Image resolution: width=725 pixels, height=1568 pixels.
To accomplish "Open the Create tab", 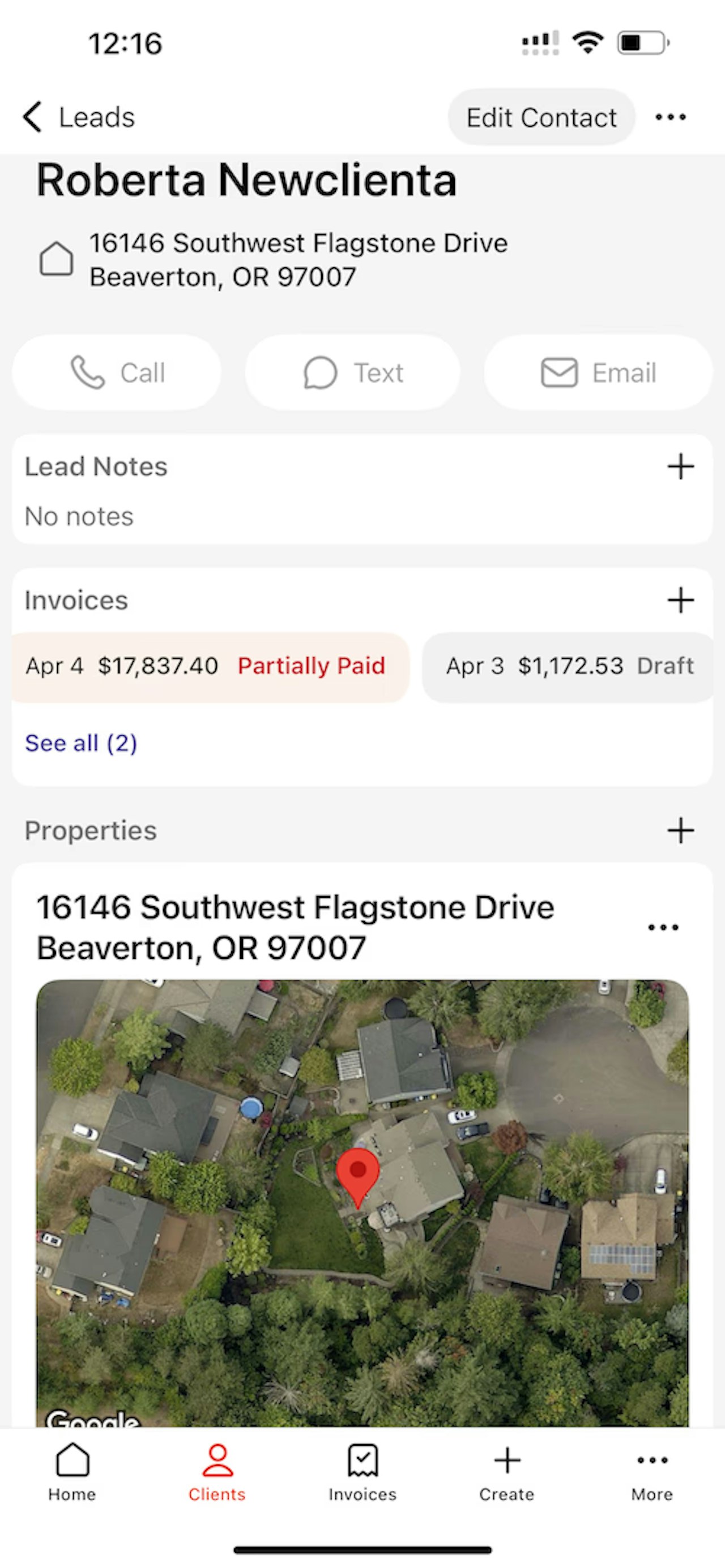I will coord(507,1472).
